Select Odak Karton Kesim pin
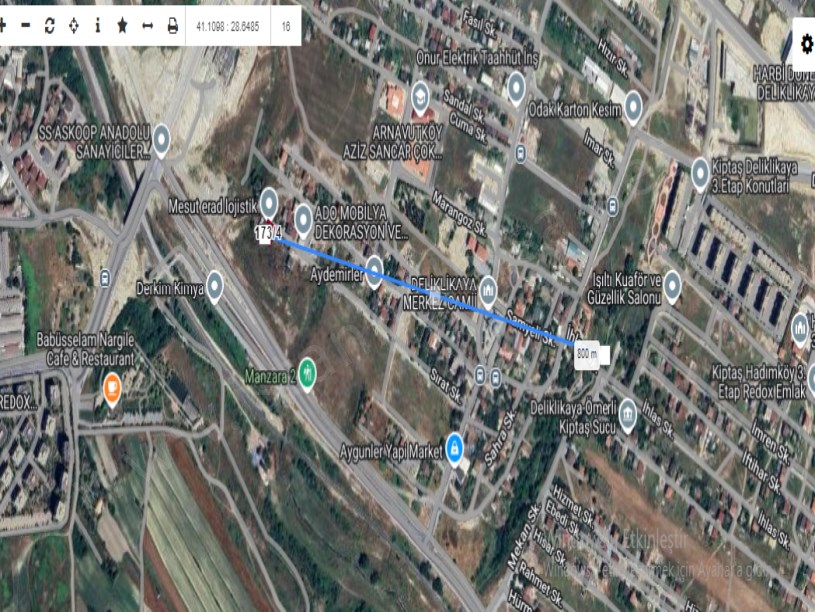815x612 pixels. (x=632, y=107)
